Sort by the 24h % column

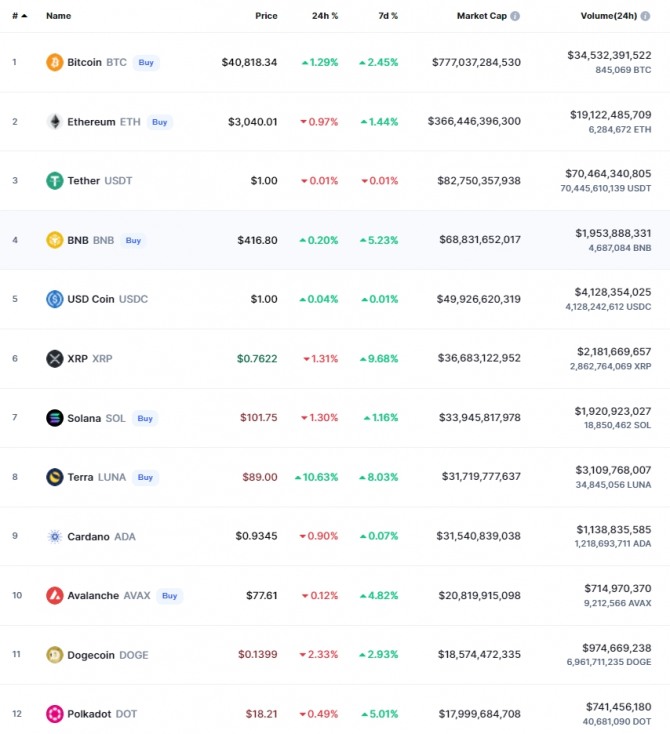pos(324,16)
